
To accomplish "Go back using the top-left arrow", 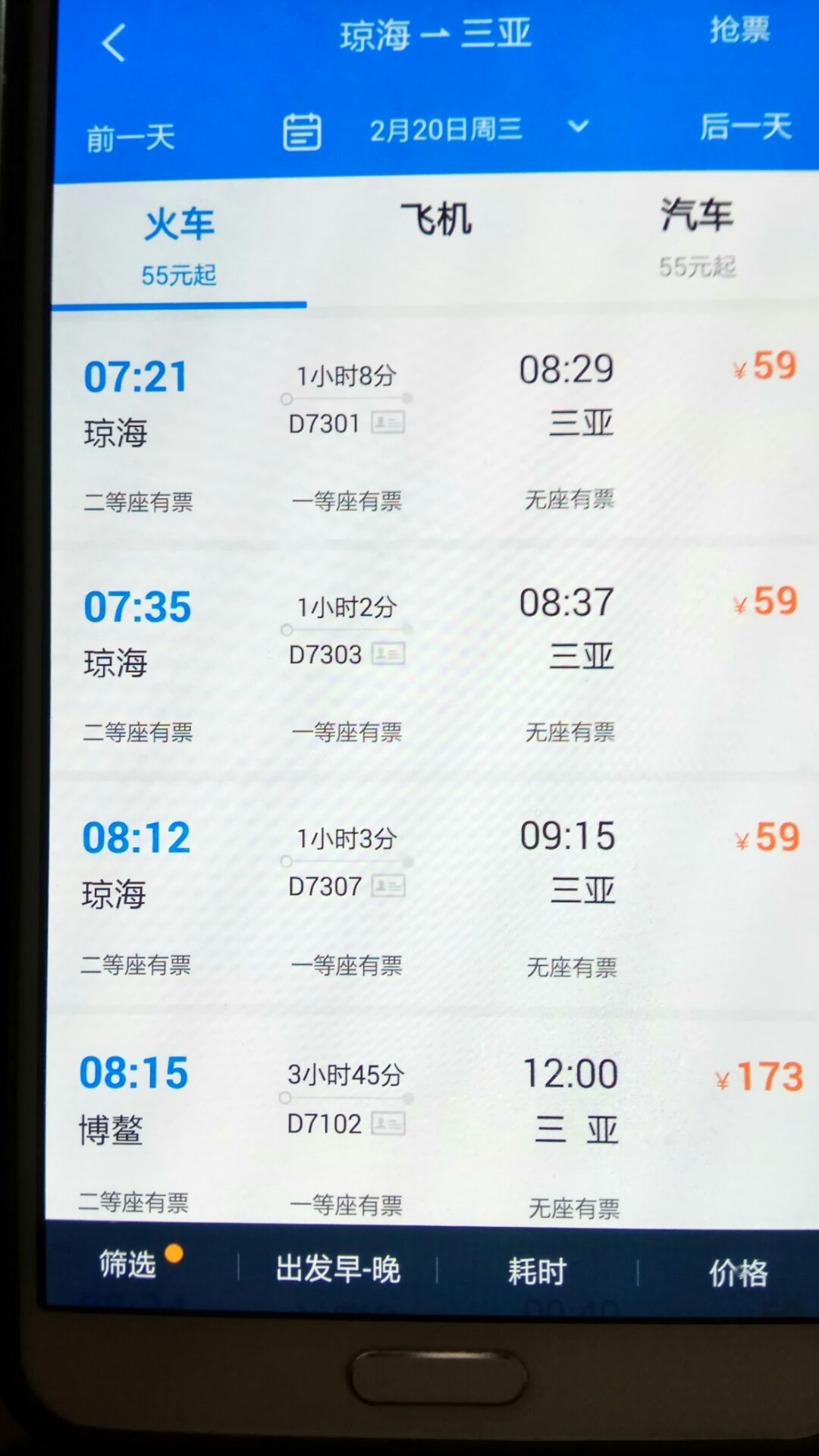I will (114, 42).
